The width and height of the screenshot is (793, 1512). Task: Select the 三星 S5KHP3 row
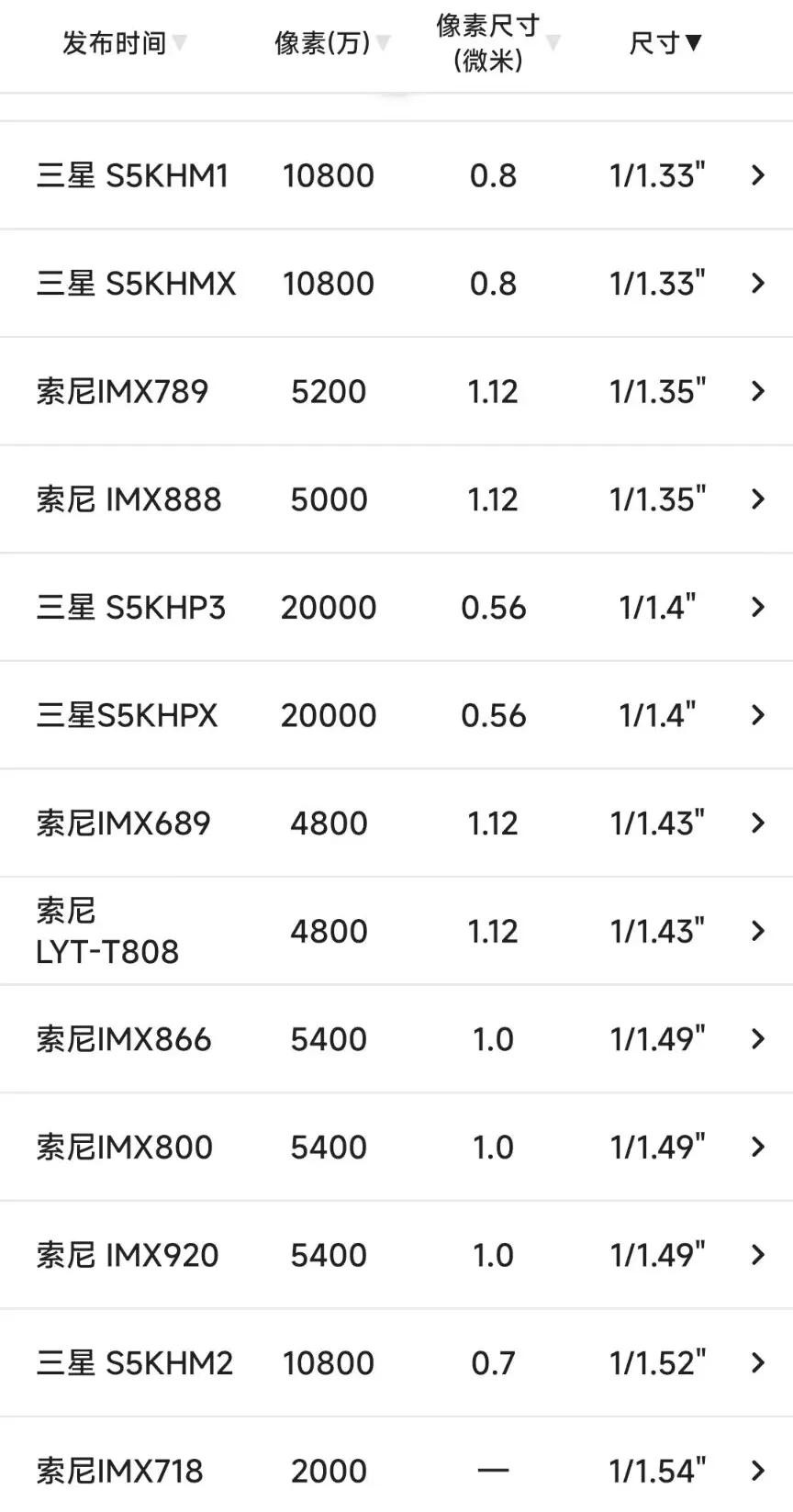395,608
